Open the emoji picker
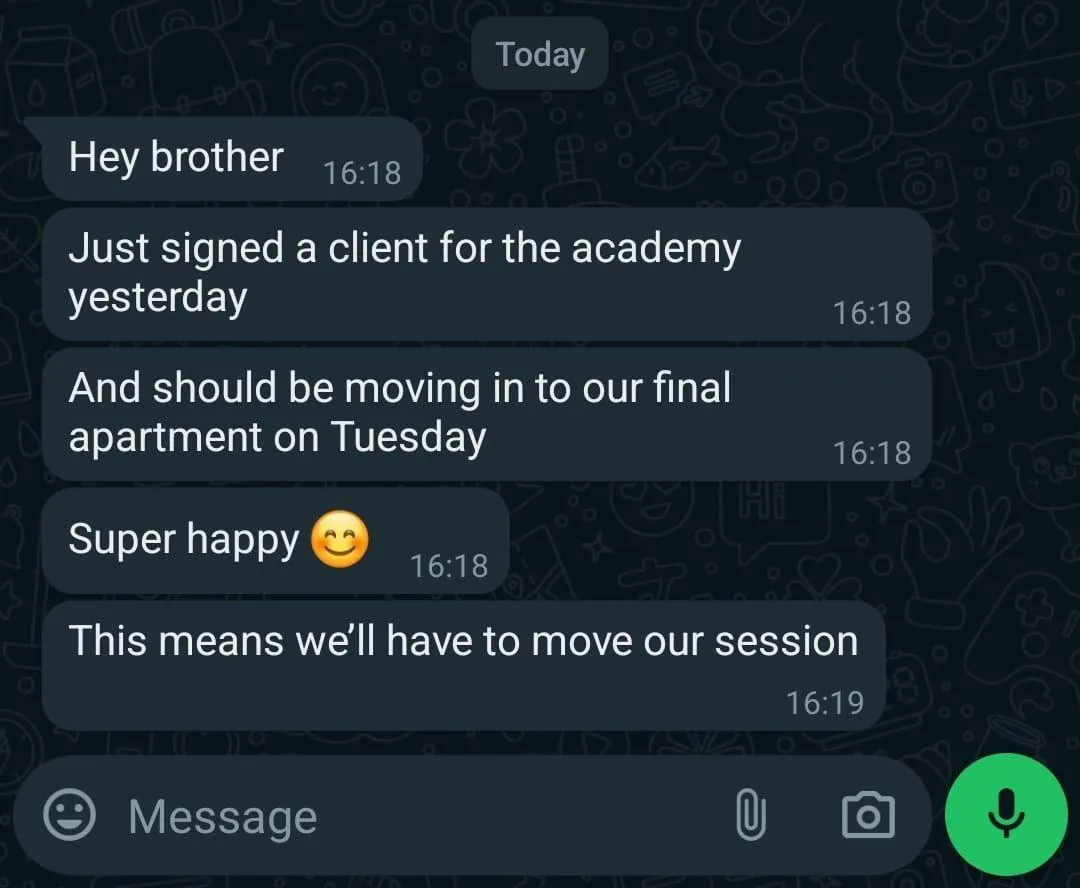This screenshot has height=888, width=1080. pos(70,815)
